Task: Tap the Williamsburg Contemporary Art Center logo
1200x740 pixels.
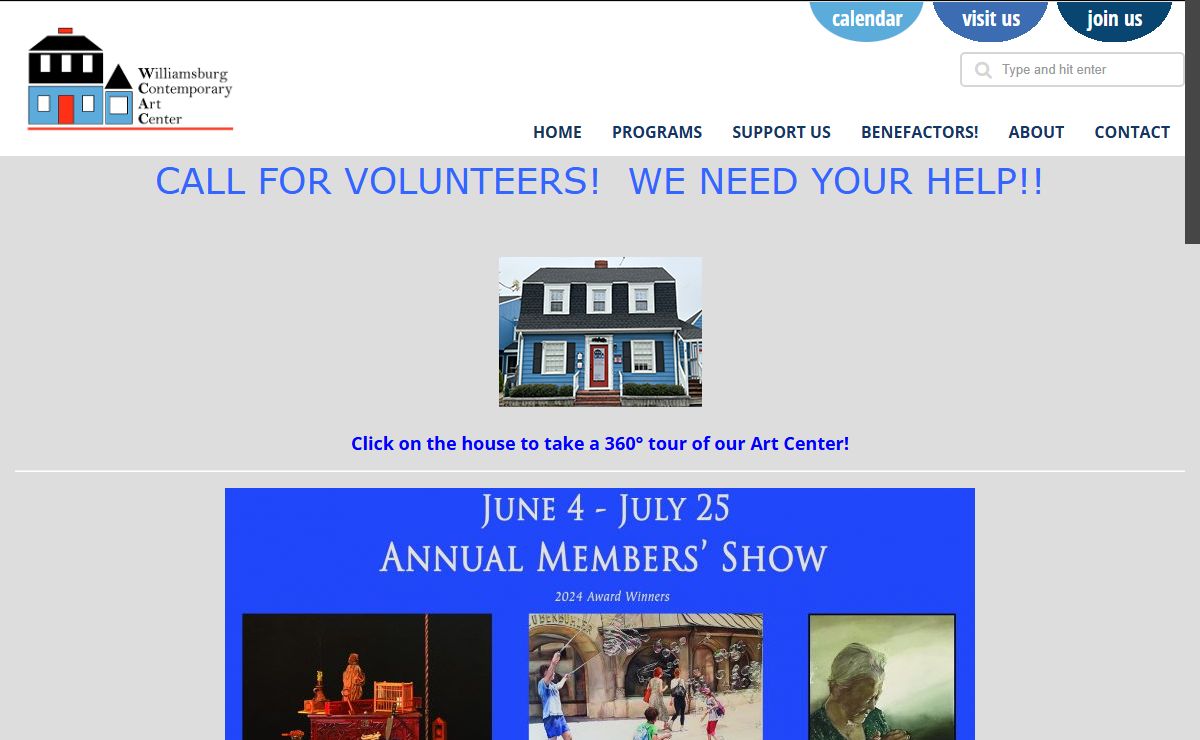Action: (x=130, y=80)
